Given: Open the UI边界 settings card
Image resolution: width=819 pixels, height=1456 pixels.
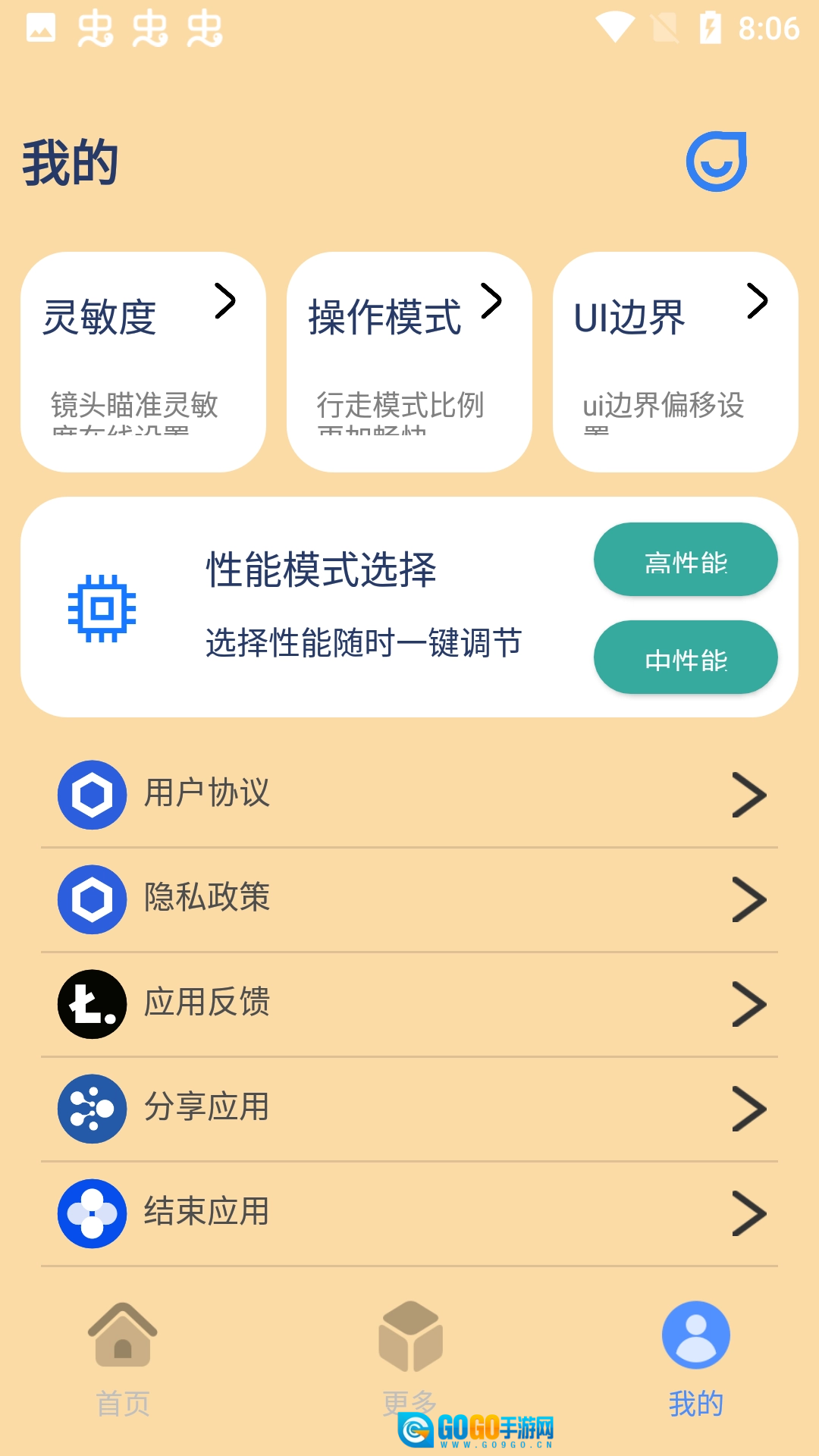Looking at the screenshot, I should pos(675,362).
